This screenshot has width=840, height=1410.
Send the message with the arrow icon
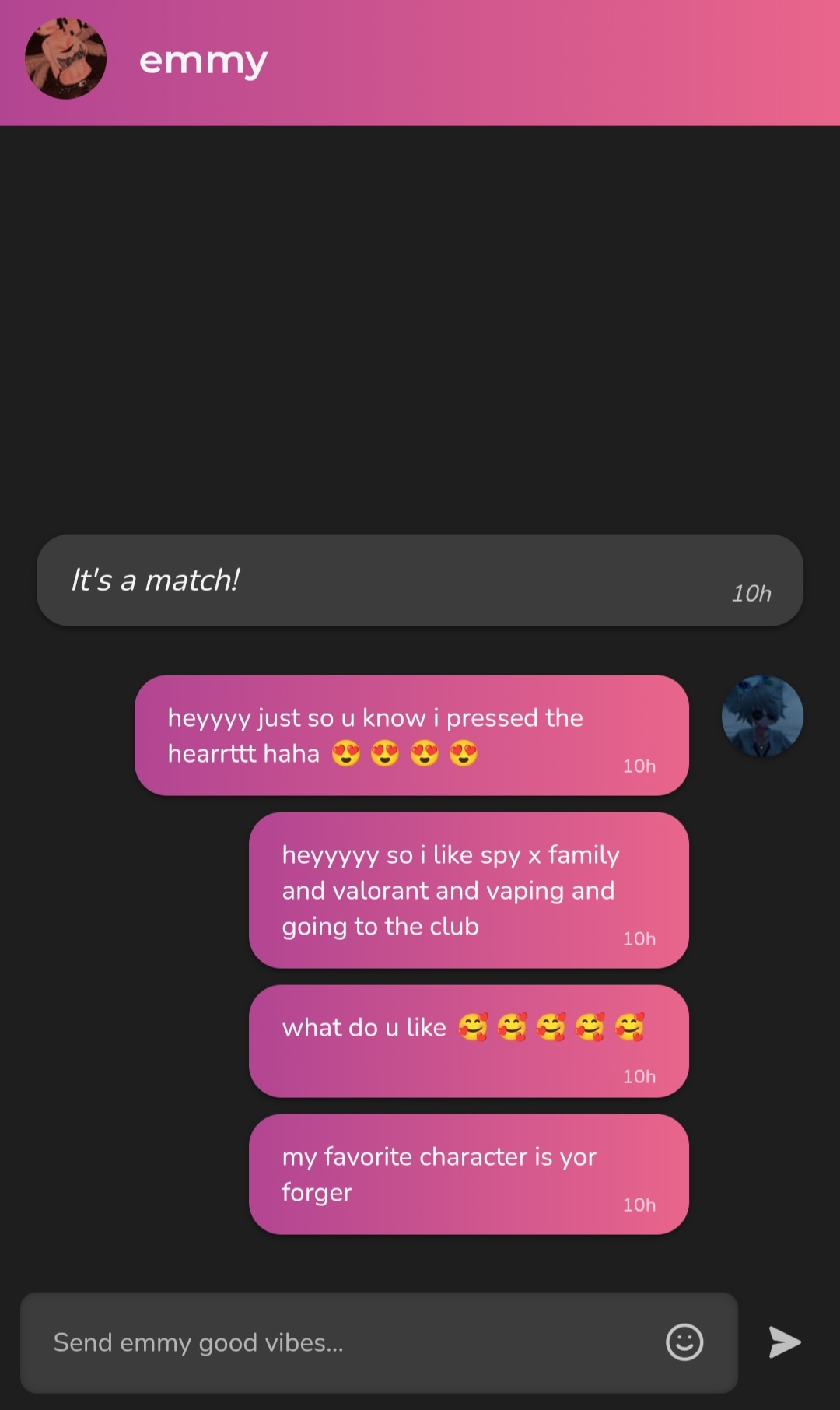(x=784, y=1342)
